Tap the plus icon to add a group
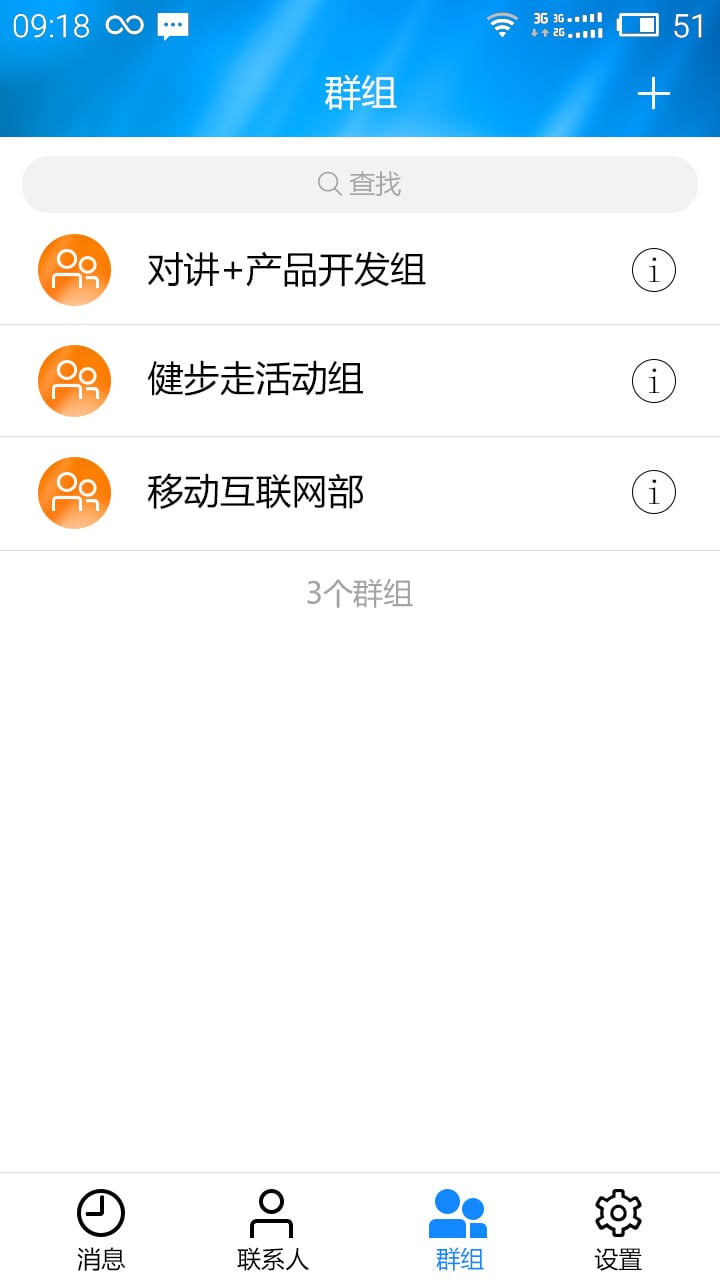Image resolution: width=720 pixels, height=1280 pixels. click(x=654, y=93)
